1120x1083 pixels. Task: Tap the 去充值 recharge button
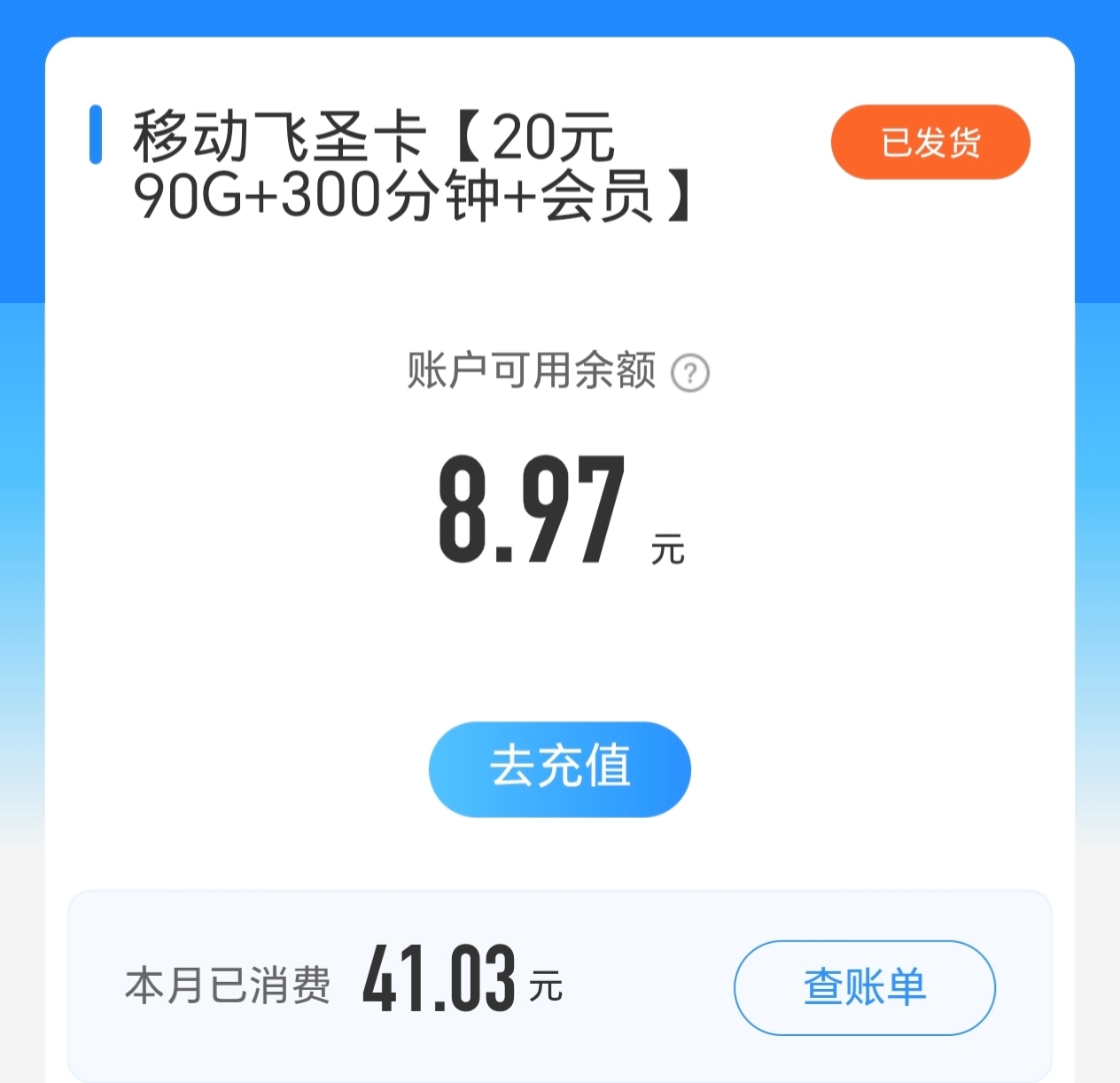pos(559,768)
